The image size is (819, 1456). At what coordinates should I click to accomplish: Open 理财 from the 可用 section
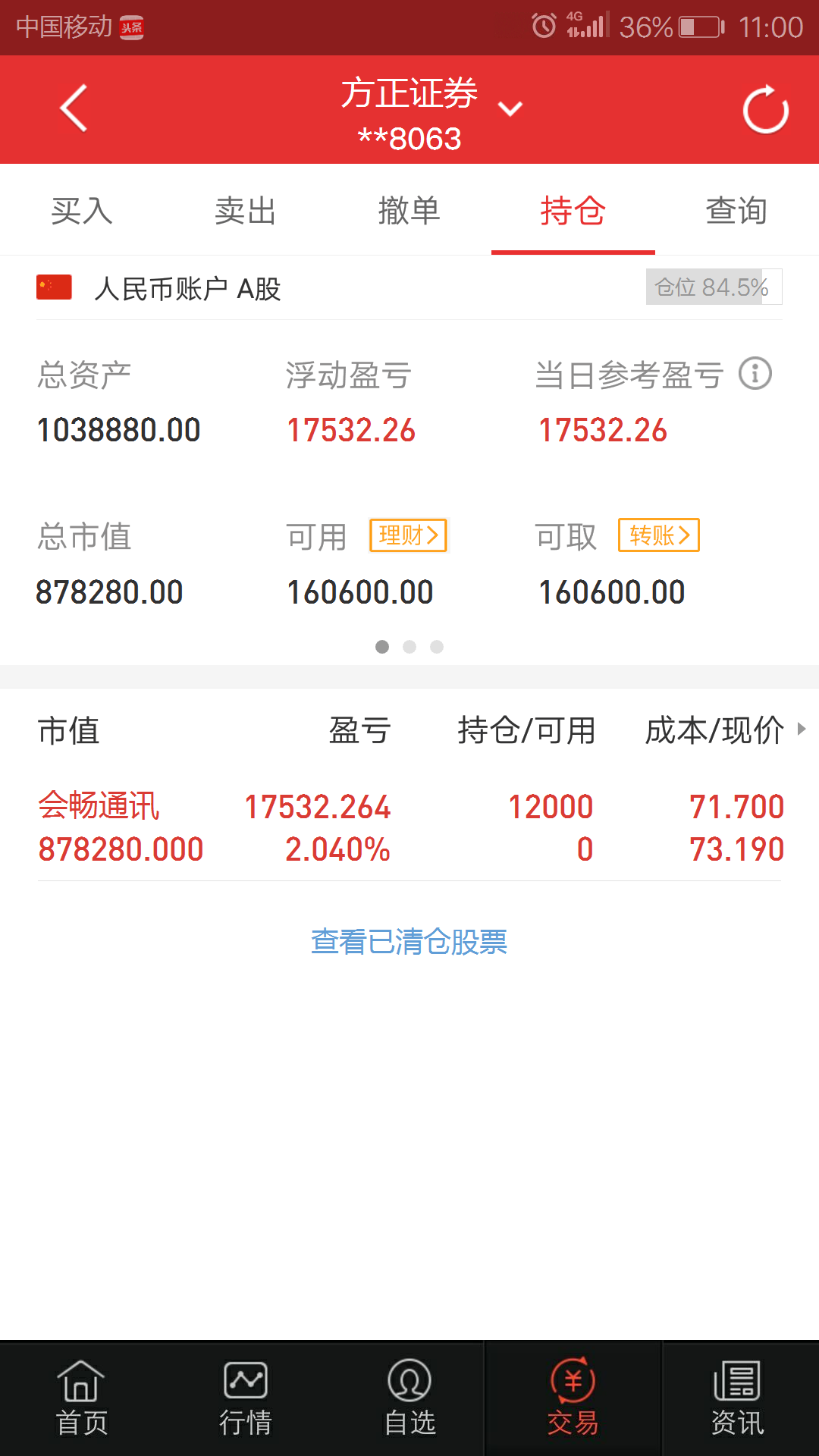[x=408, y=535]
